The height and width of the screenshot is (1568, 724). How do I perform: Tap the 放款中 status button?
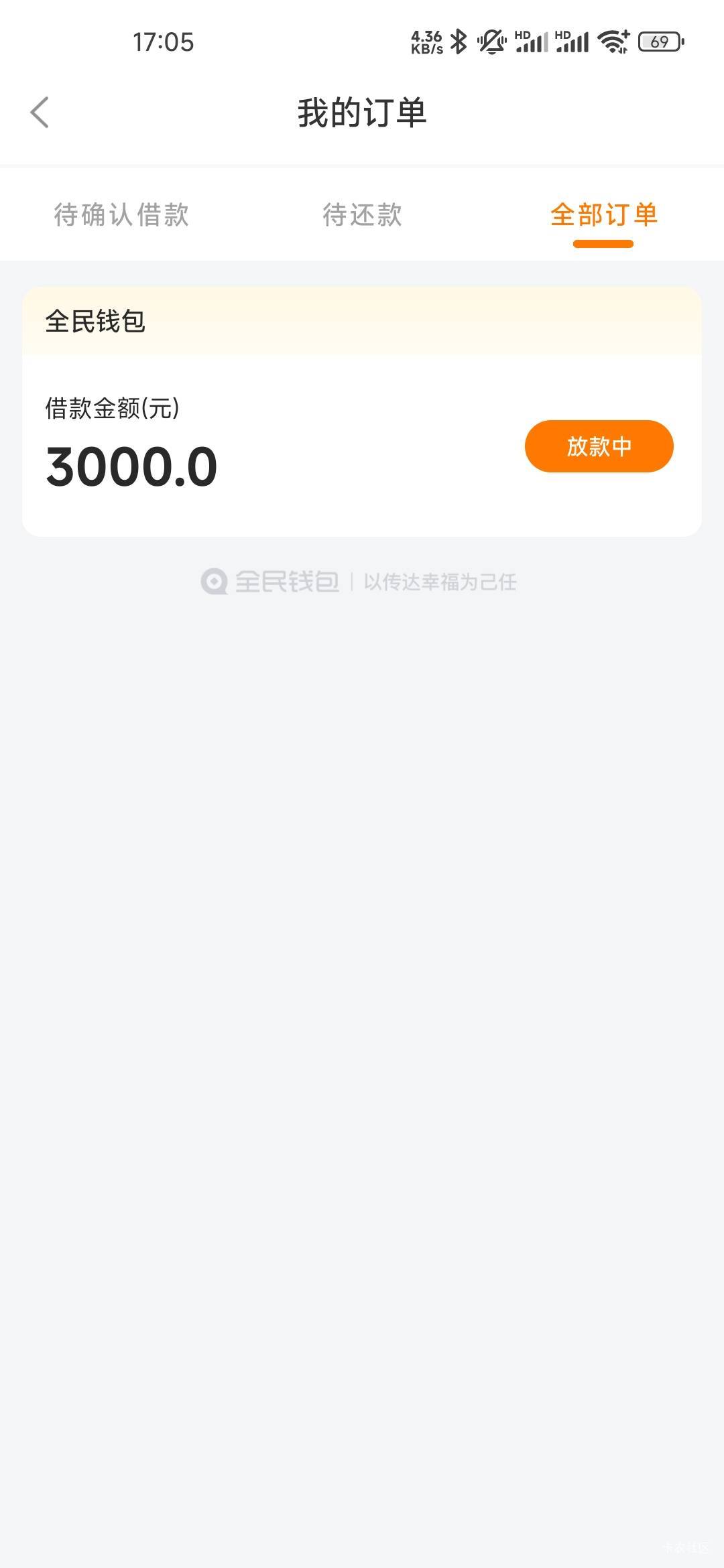(x=599, y=446)
